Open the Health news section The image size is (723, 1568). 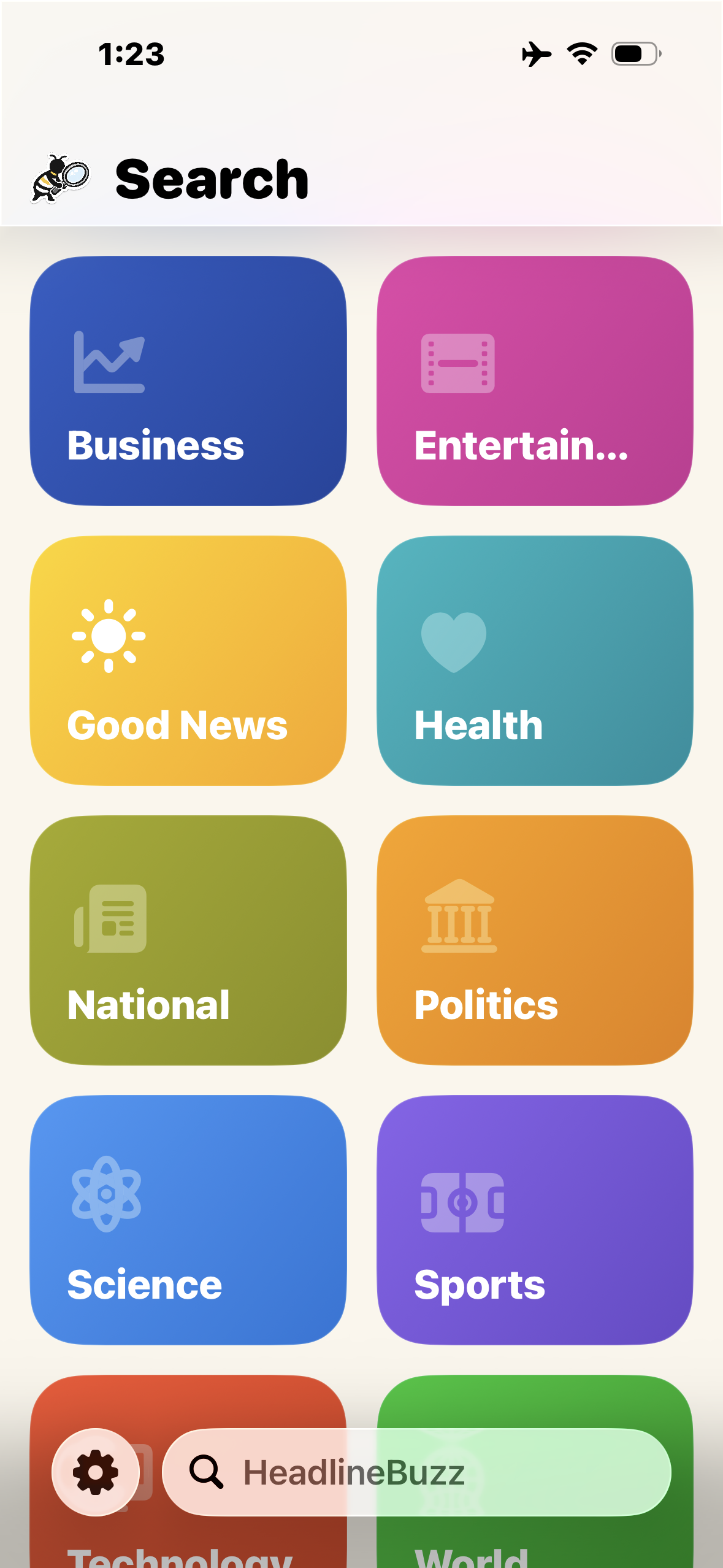click(535, 663)
